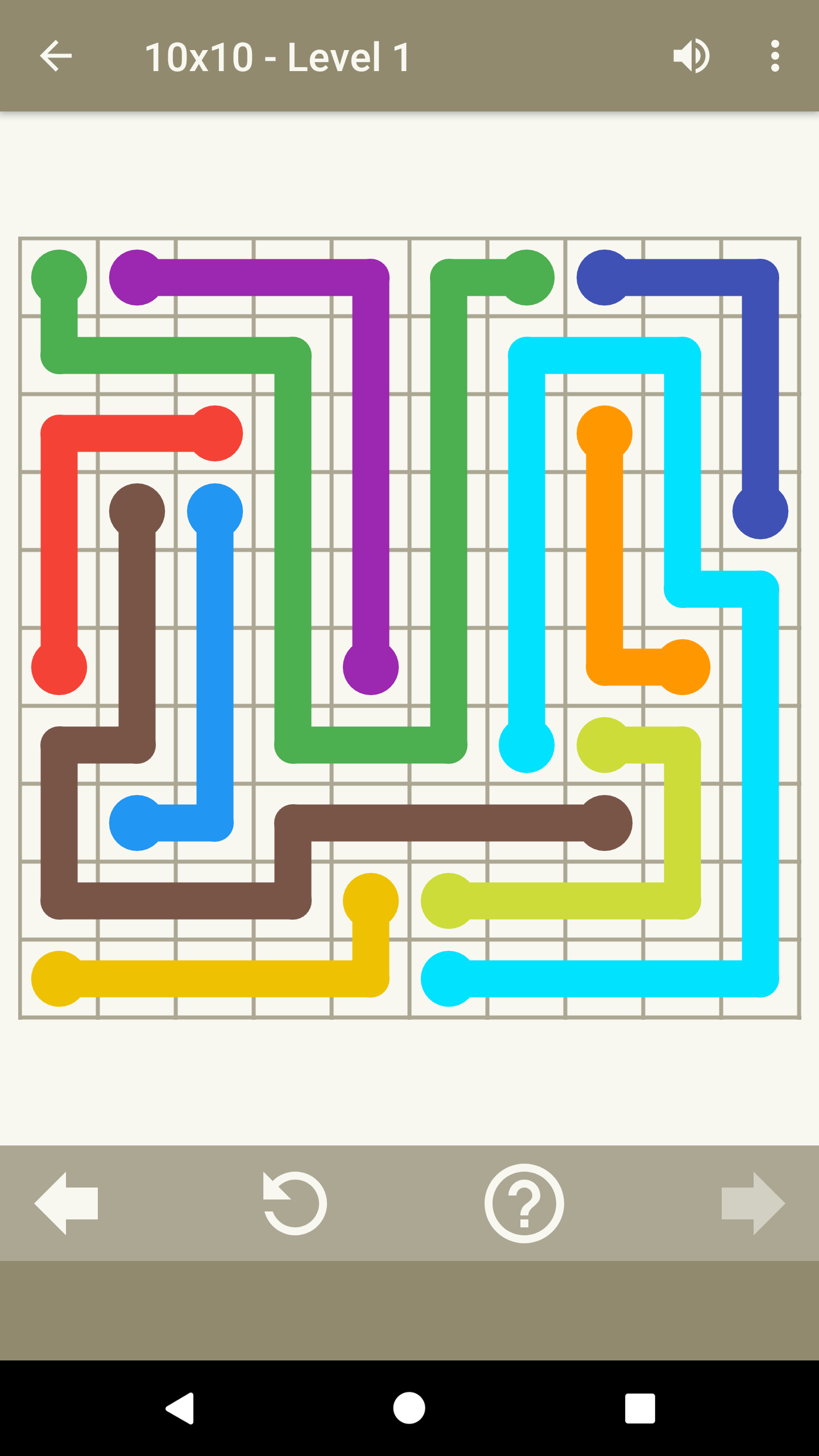The image size is (819, 1456).
Task: Get a hint with the question mark
Action: pyautogui.click(x=524, y=1203)
